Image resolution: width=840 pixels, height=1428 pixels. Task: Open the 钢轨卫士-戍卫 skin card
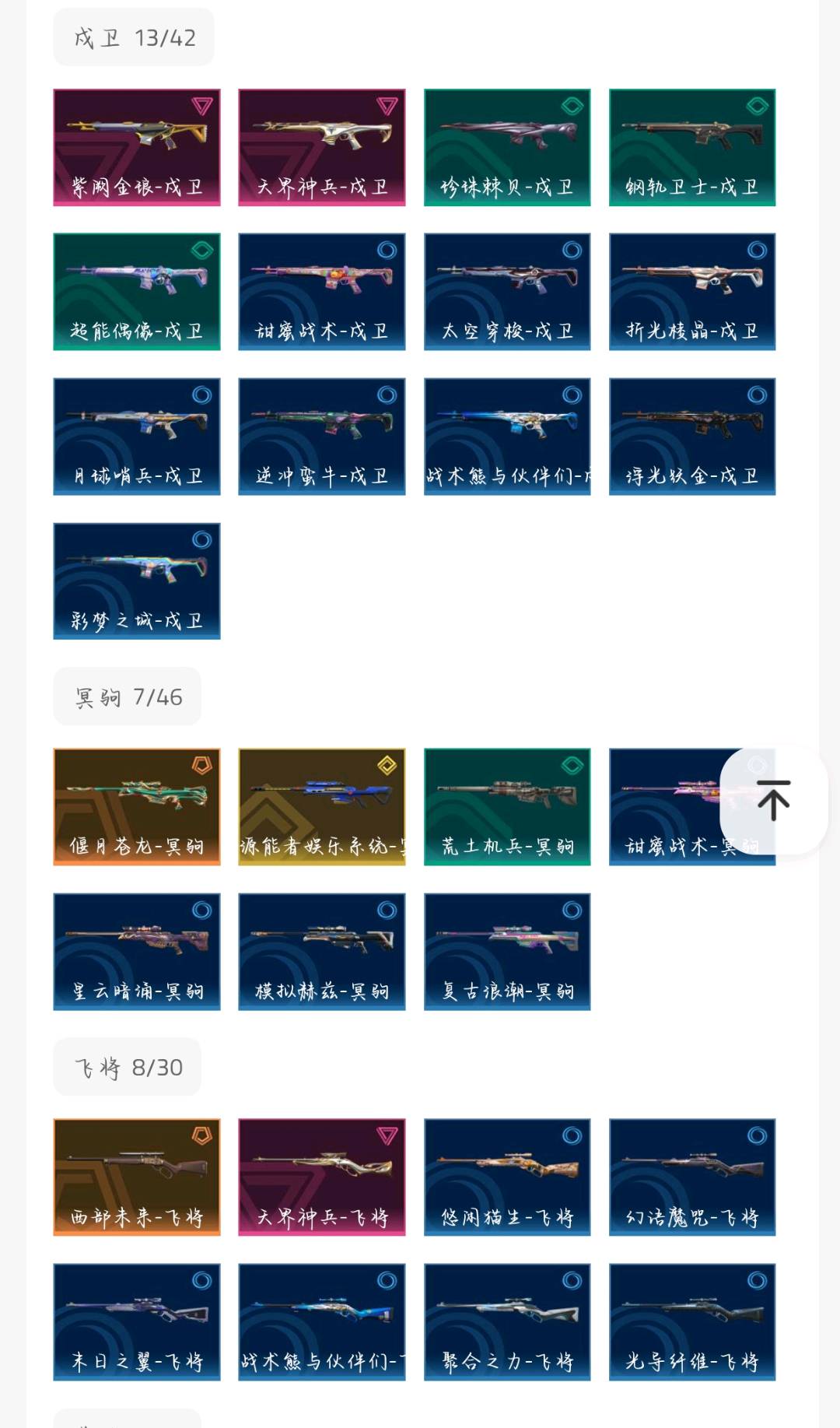pos(692,147)
